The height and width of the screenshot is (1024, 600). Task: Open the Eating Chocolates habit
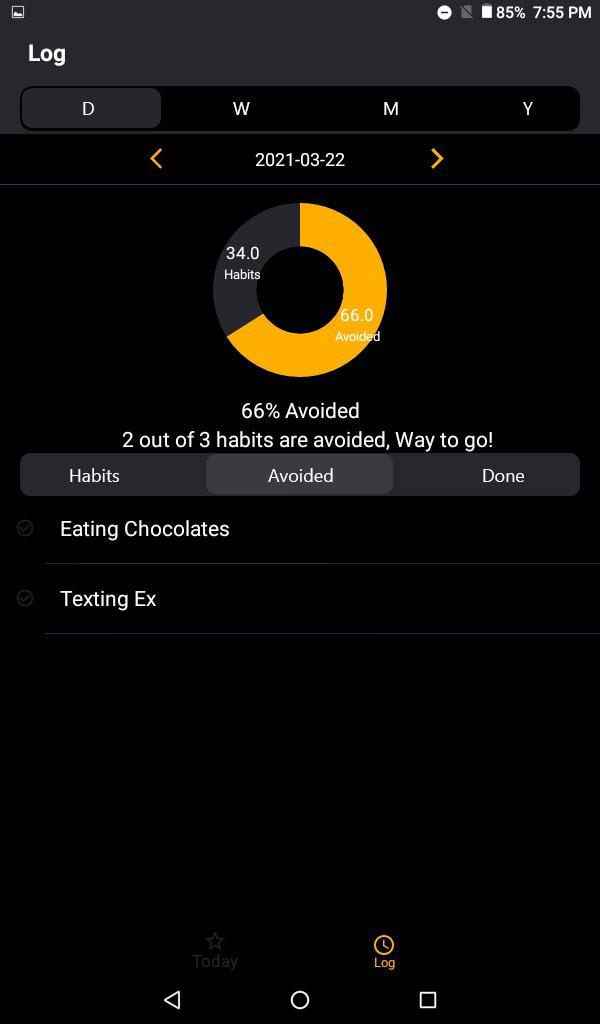pyautogui.click(x=145, y=529)
